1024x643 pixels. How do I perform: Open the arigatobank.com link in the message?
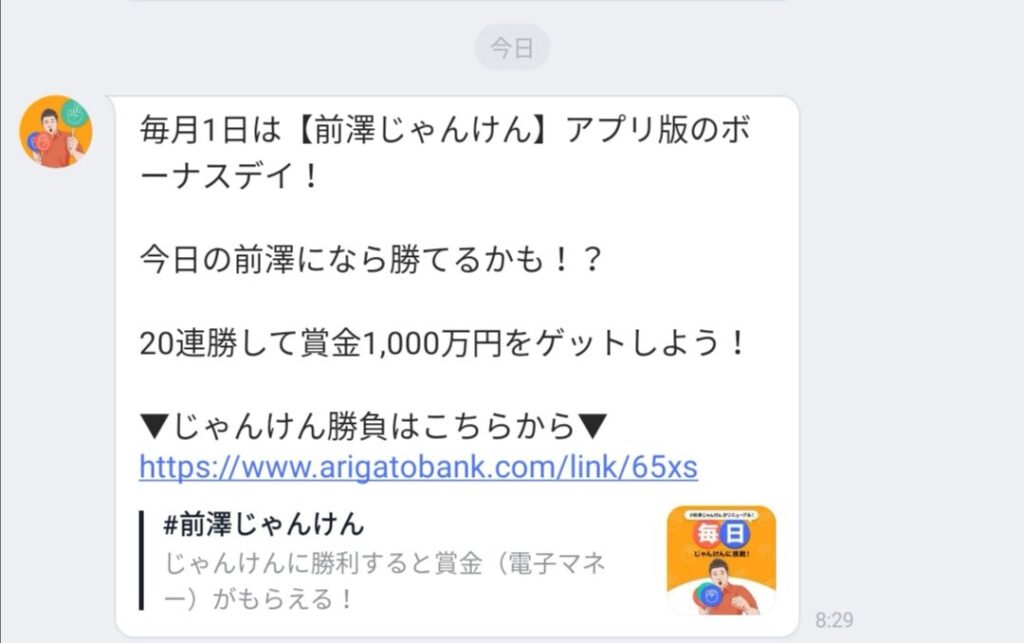coord(418,467)
